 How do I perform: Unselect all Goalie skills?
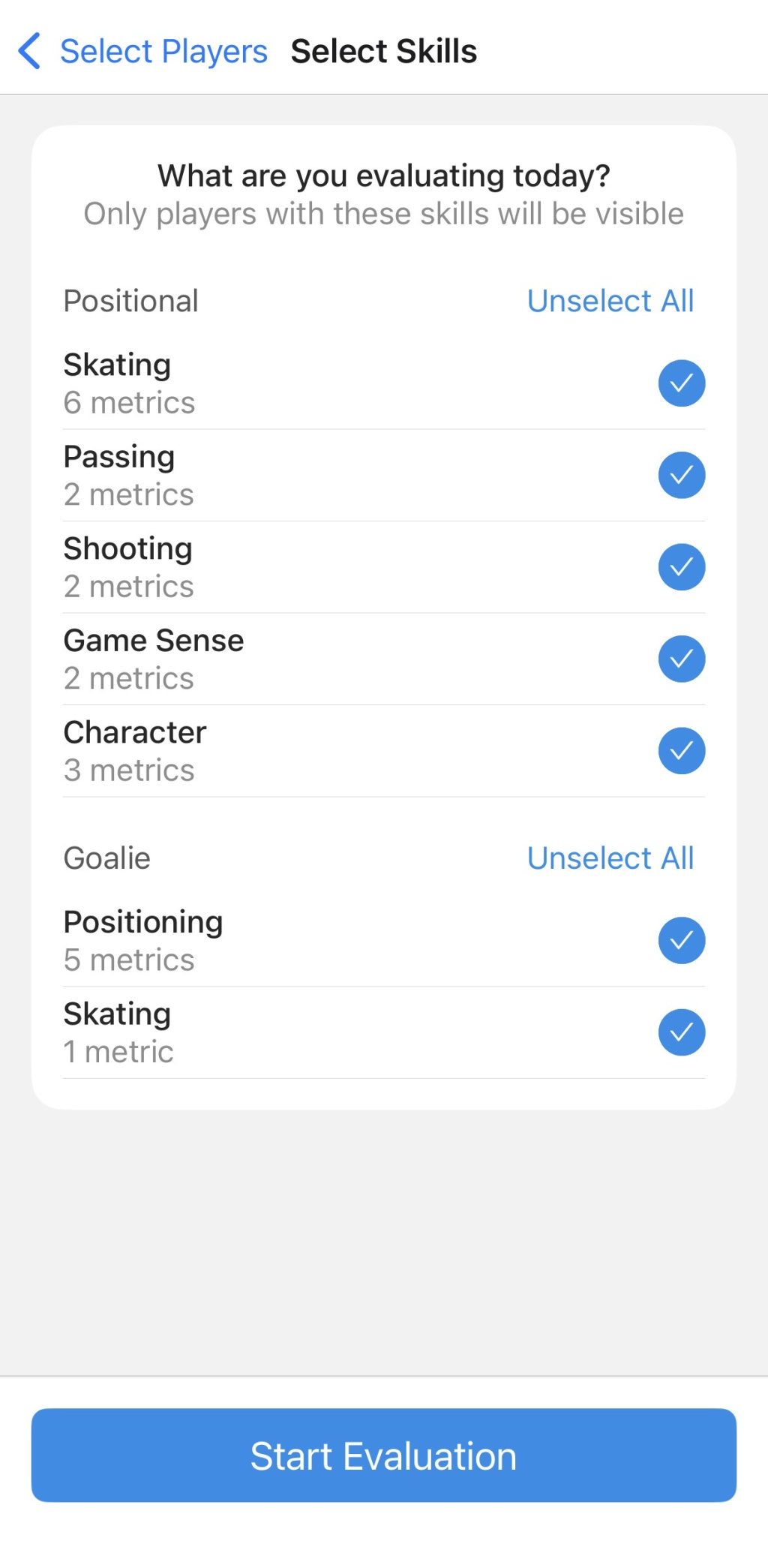[610, 858]
